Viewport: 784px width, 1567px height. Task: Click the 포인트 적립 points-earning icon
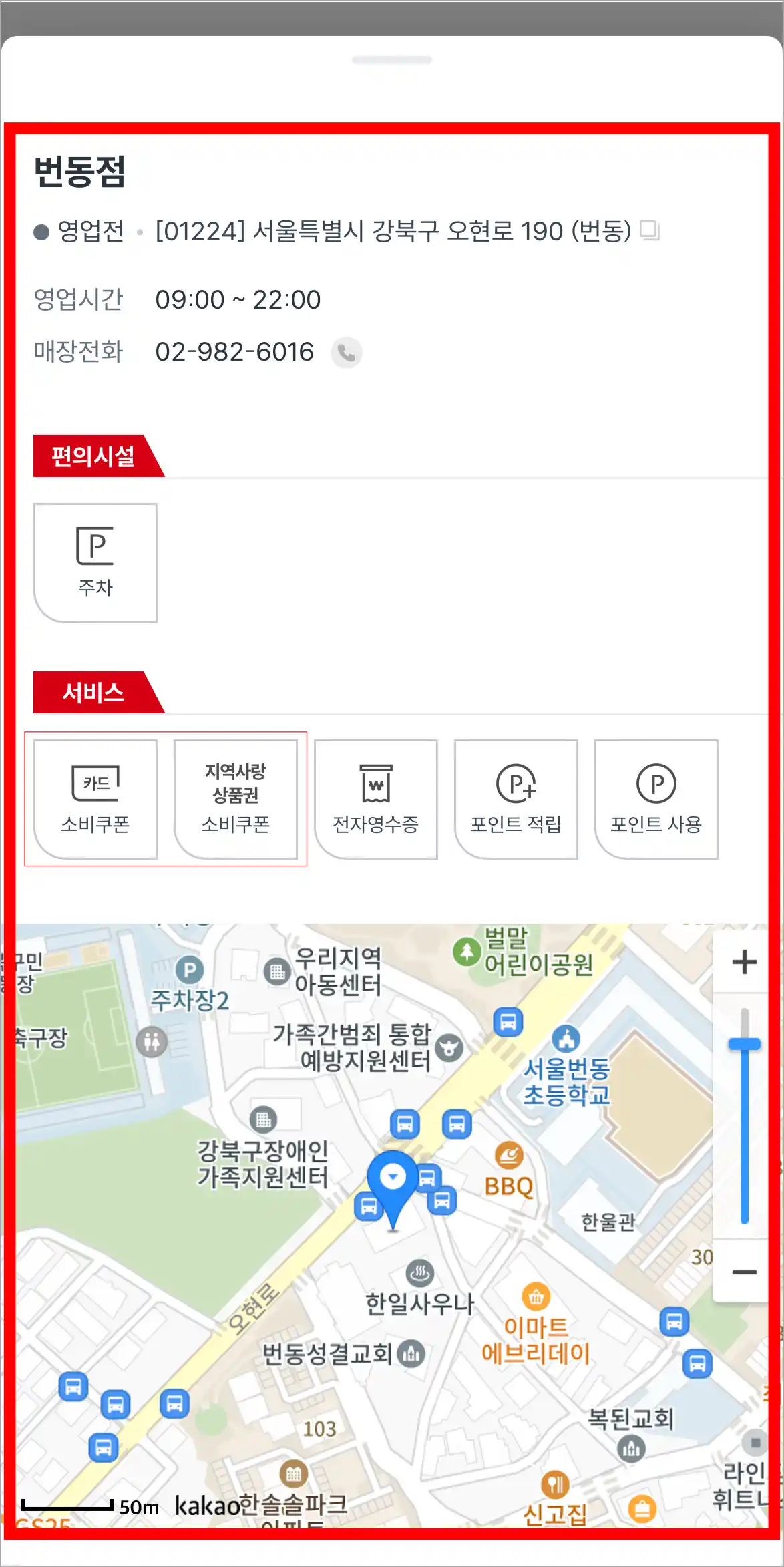tap(516, 799)
